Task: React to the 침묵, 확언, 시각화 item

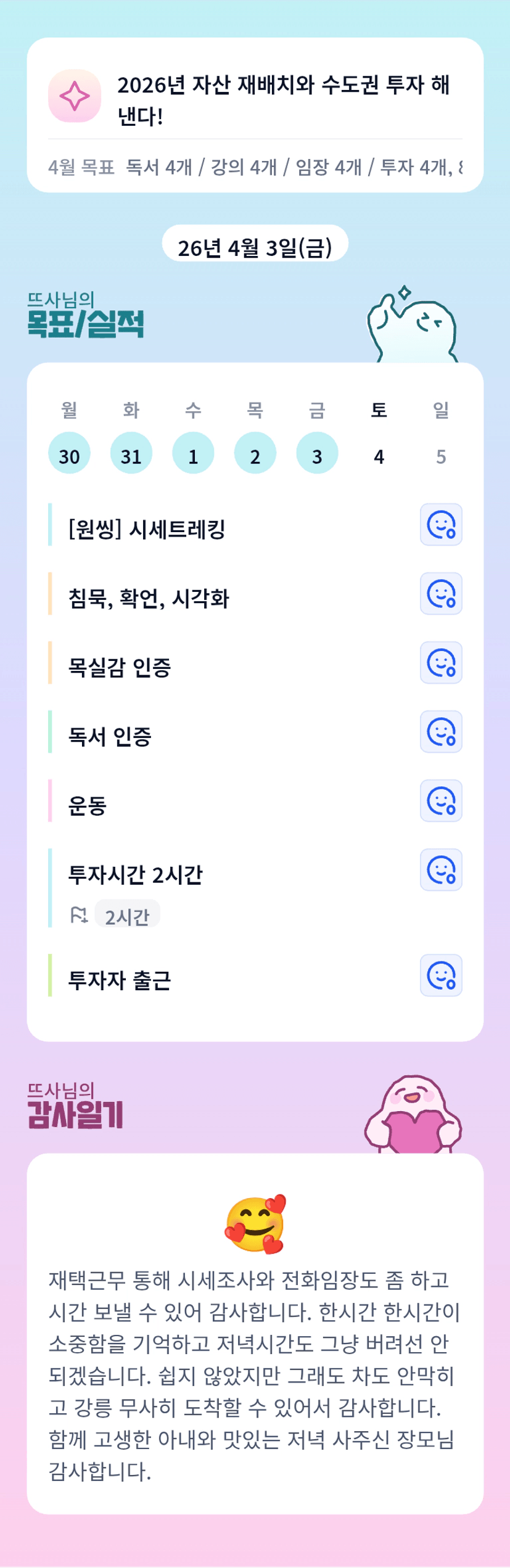Action: (441, 594)
